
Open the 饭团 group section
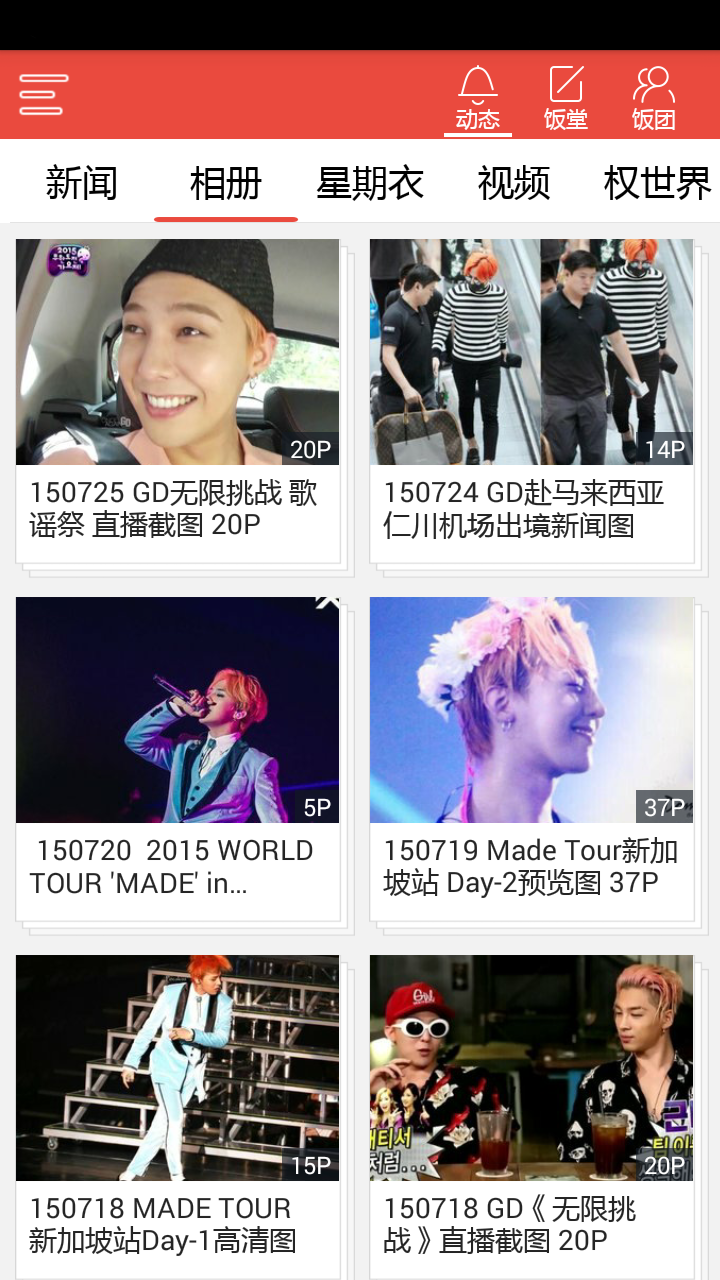pos(653,98)
